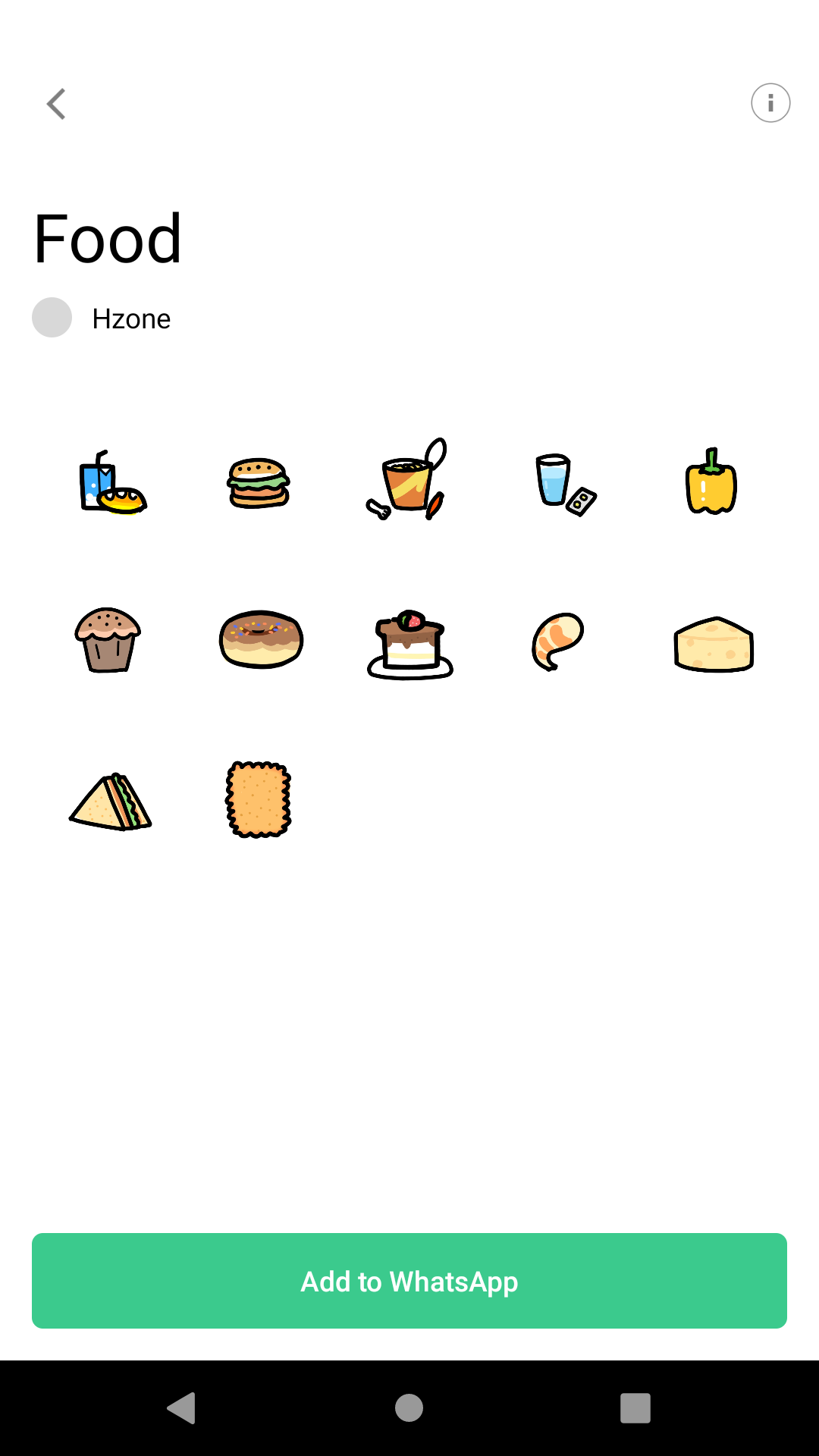Go back using the top arrow

pyautogui.click(x=56, y=104)
